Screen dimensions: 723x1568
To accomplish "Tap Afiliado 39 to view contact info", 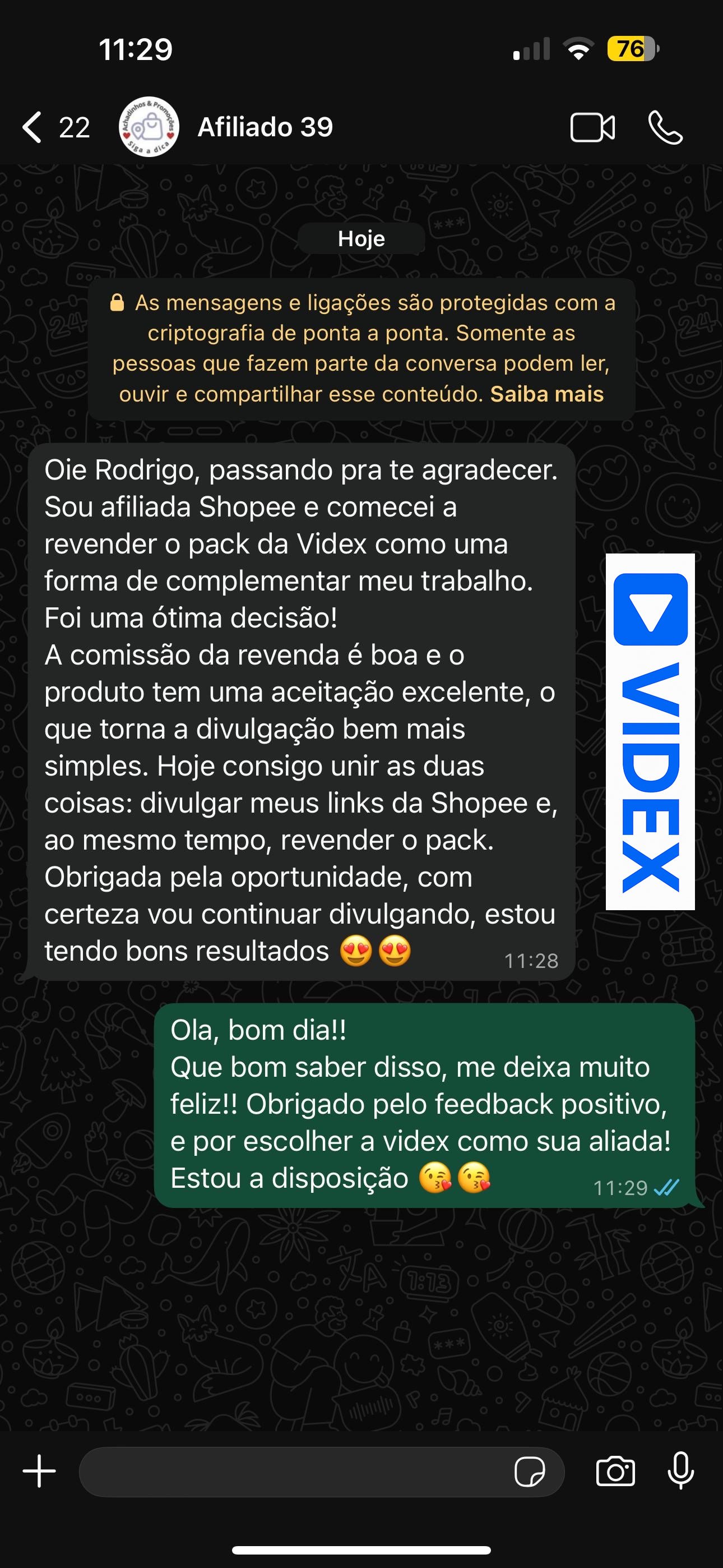I will click(x=264, y=127).
